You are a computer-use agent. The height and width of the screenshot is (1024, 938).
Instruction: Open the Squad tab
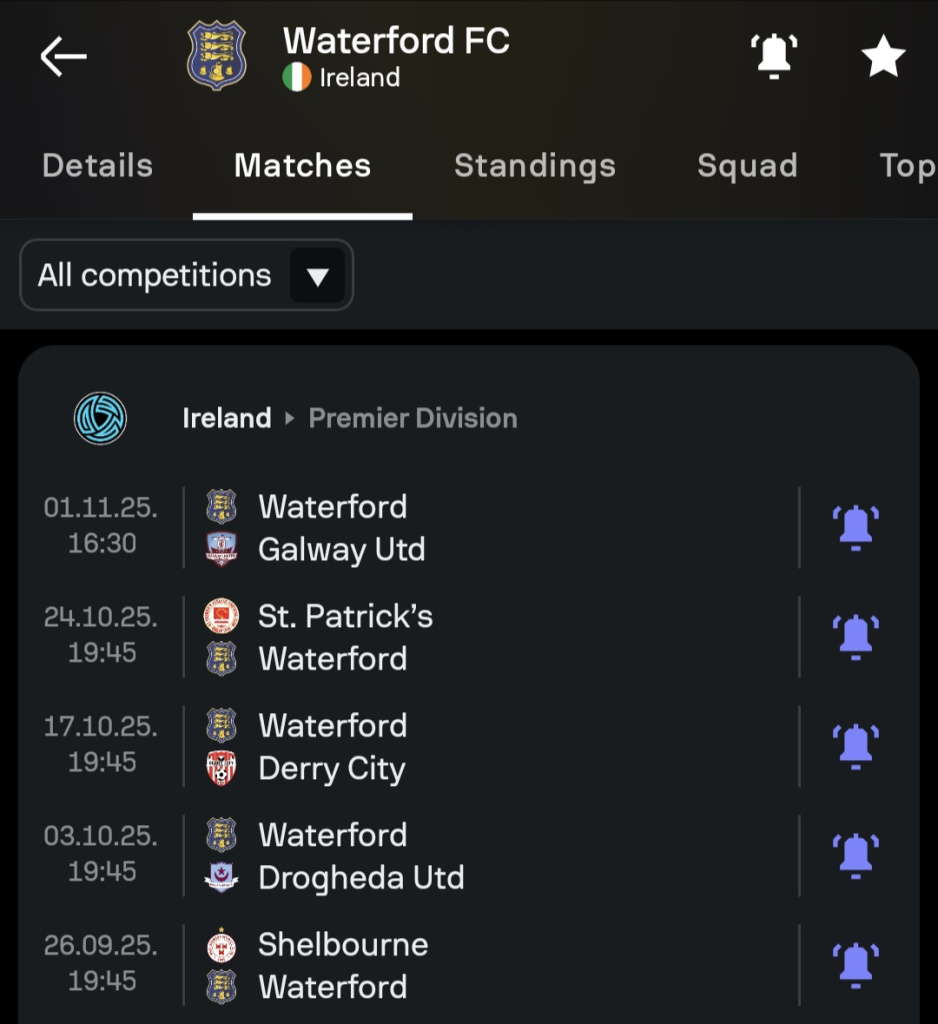click(747, 166)
